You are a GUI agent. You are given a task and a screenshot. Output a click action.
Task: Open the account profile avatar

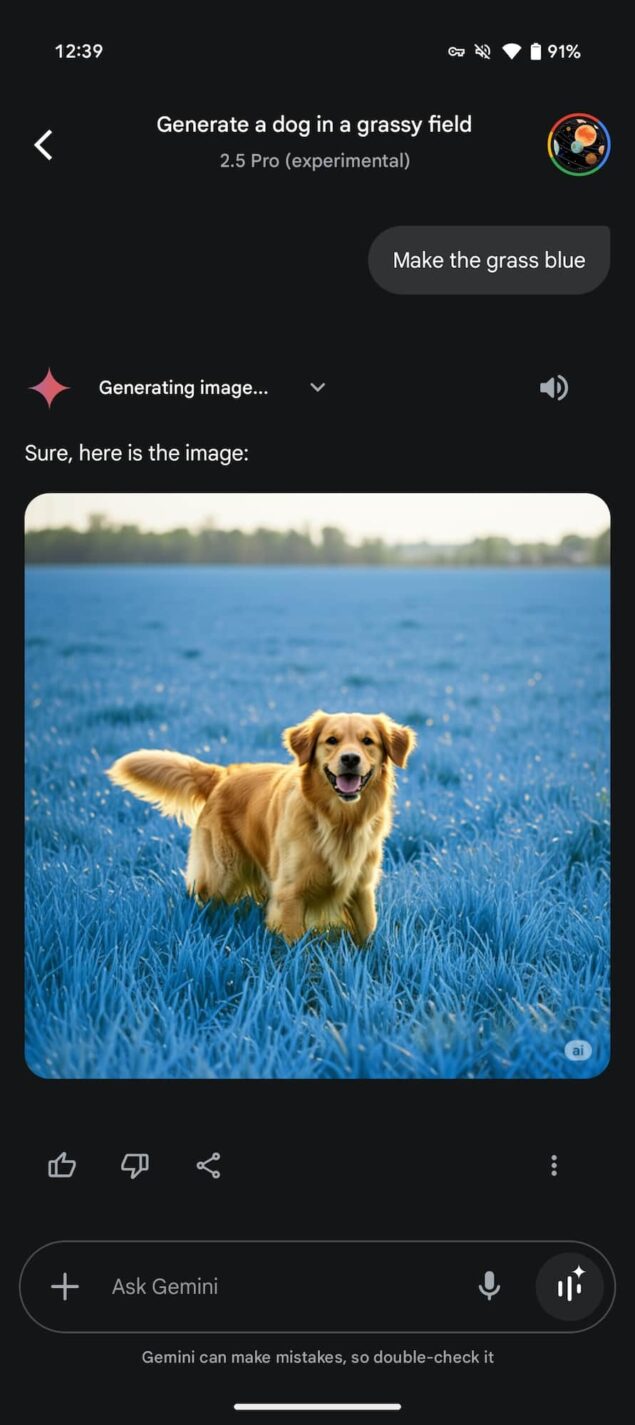pyautogui.click(x=579, y=145)
